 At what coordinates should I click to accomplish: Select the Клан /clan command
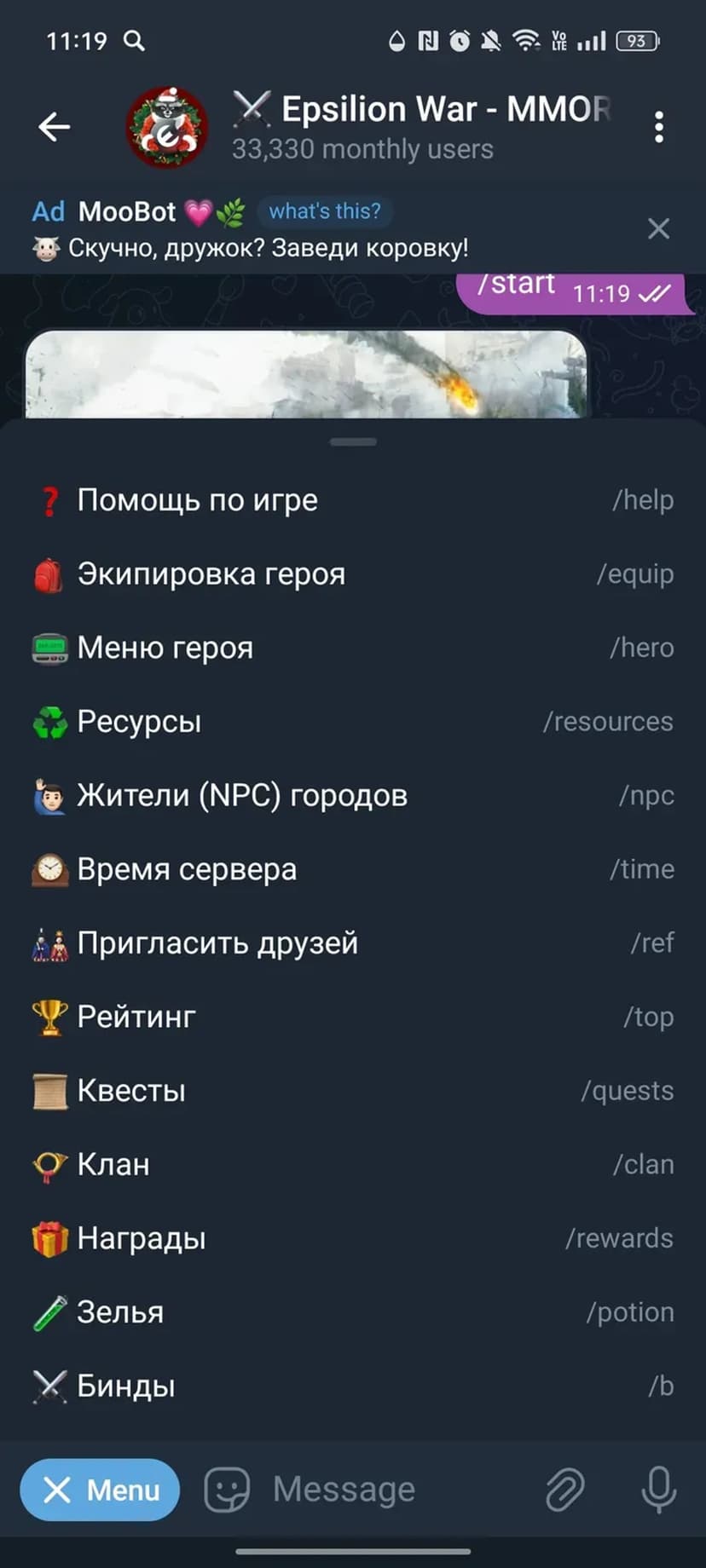coord(353,1164)
